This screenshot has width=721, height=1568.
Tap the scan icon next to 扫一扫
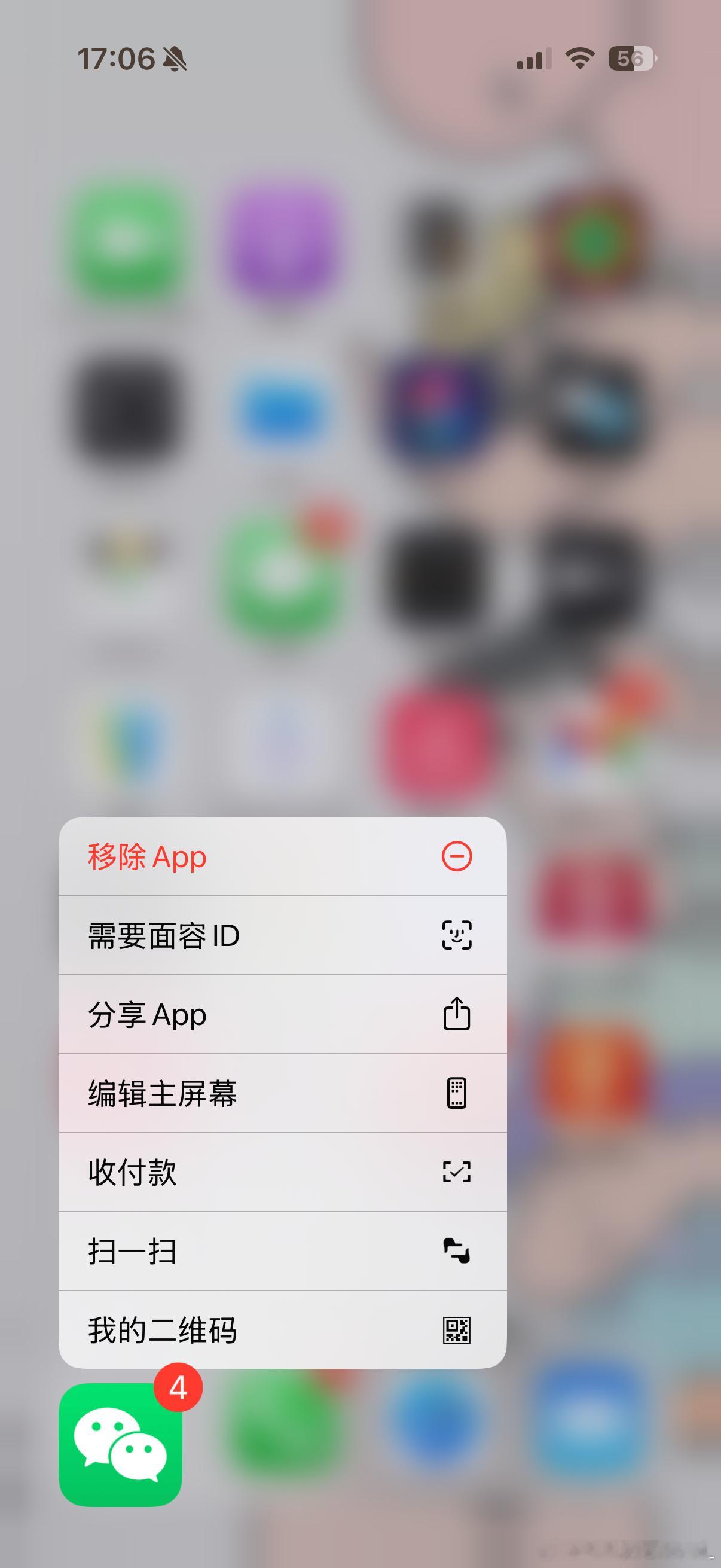tap(458, 1250)
